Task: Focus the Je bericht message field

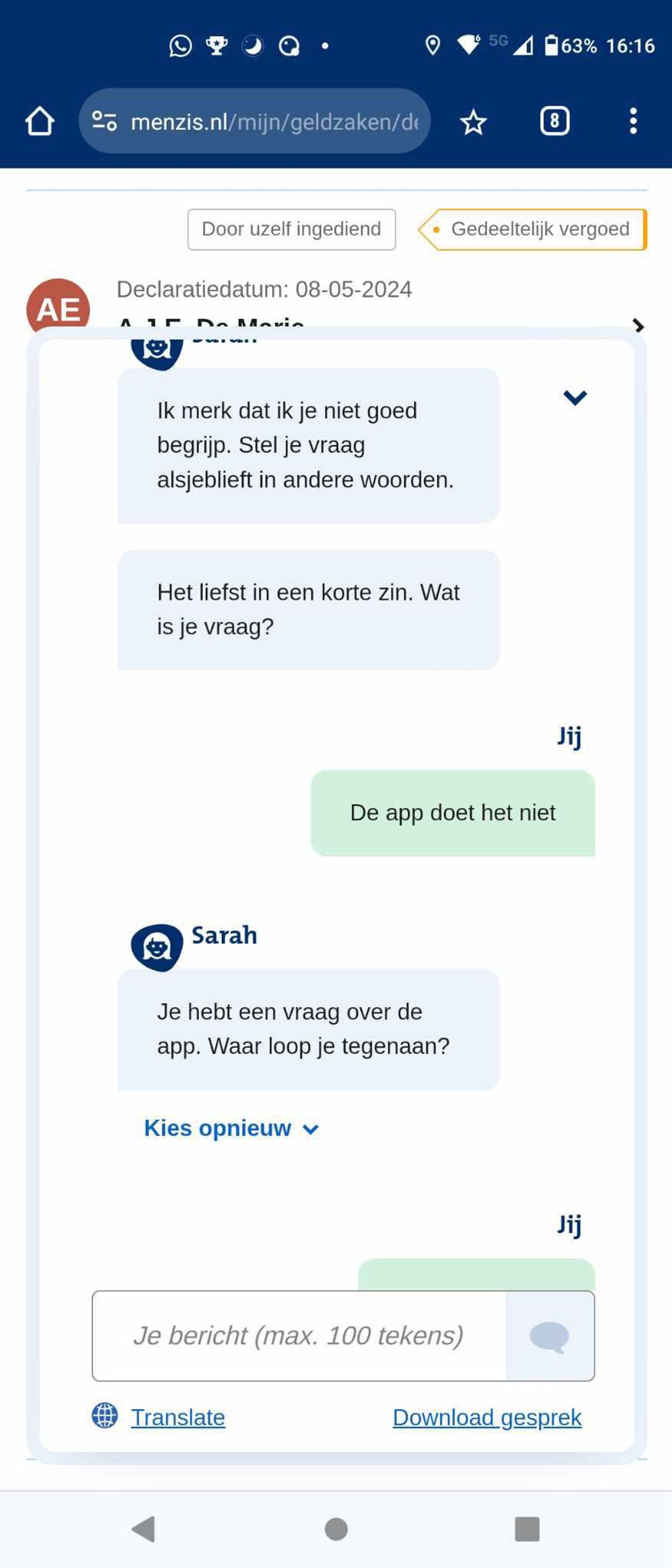Action: point(298,1335)
